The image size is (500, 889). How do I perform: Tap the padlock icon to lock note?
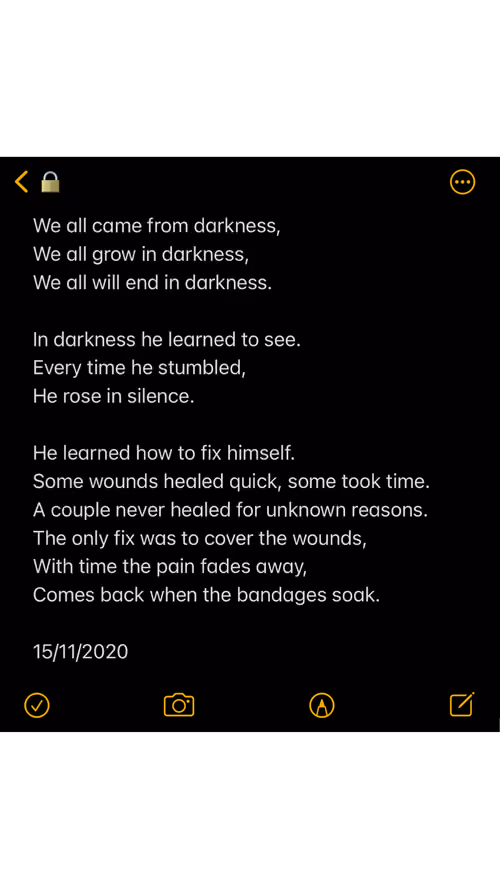click(x=50, y=182)
